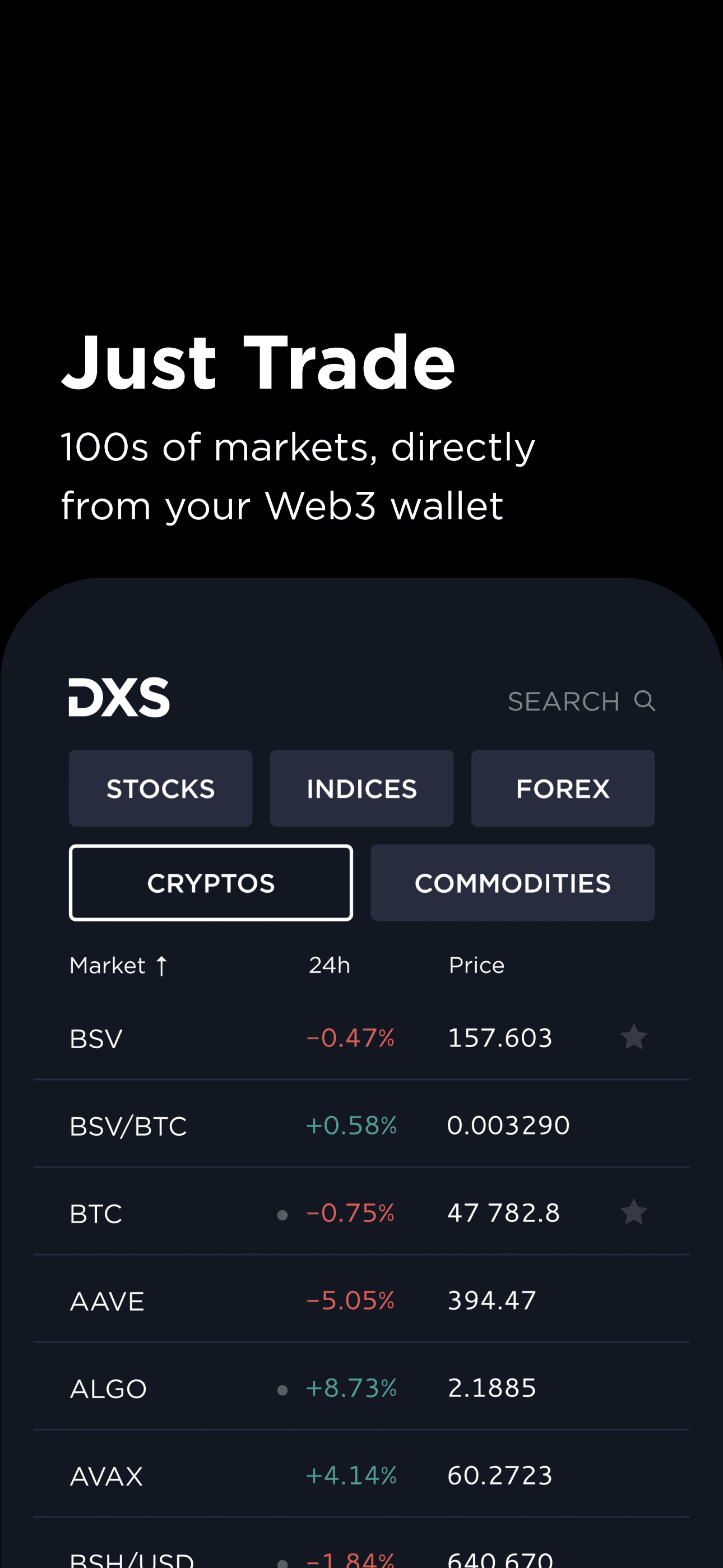Switch to the STOCKS tab
This screenshot has width=723, height=1568.
(161, 788)
